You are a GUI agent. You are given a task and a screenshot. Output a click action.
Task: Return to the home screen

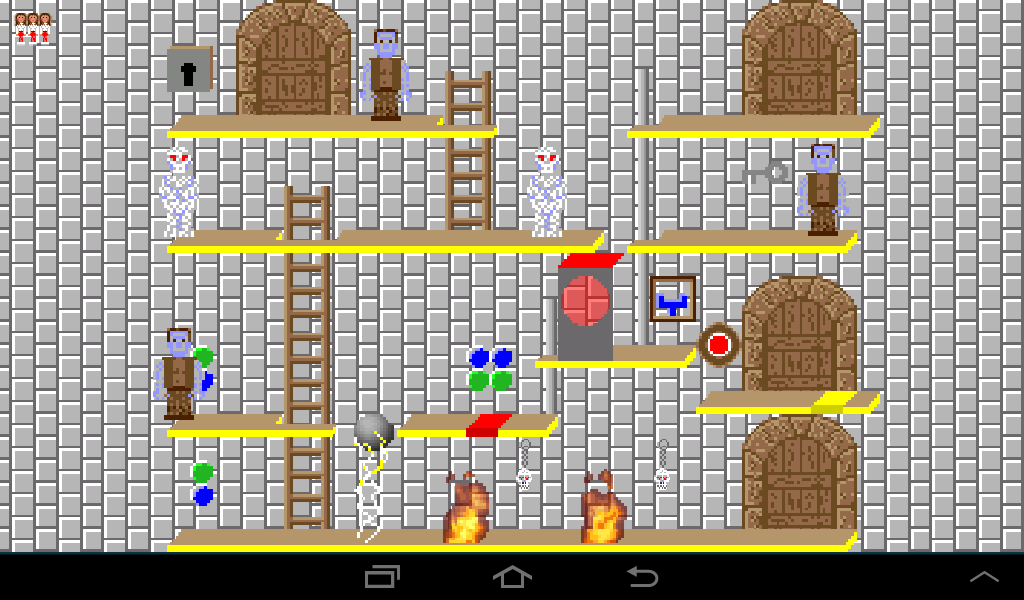(512, 577)
